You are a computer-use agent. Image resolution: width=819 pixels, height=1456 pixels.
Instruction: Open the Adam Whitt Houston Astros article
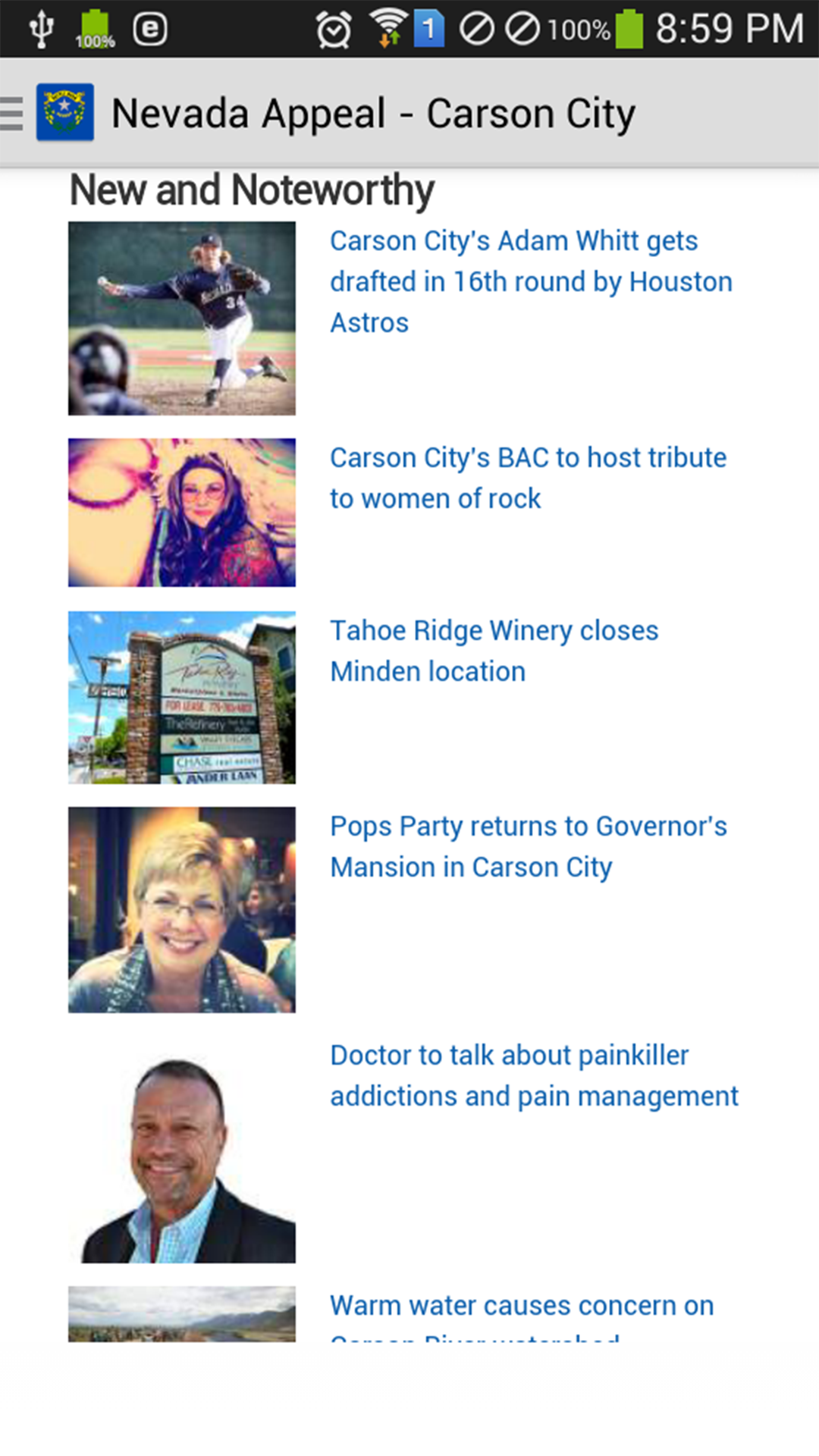[531, 281]
